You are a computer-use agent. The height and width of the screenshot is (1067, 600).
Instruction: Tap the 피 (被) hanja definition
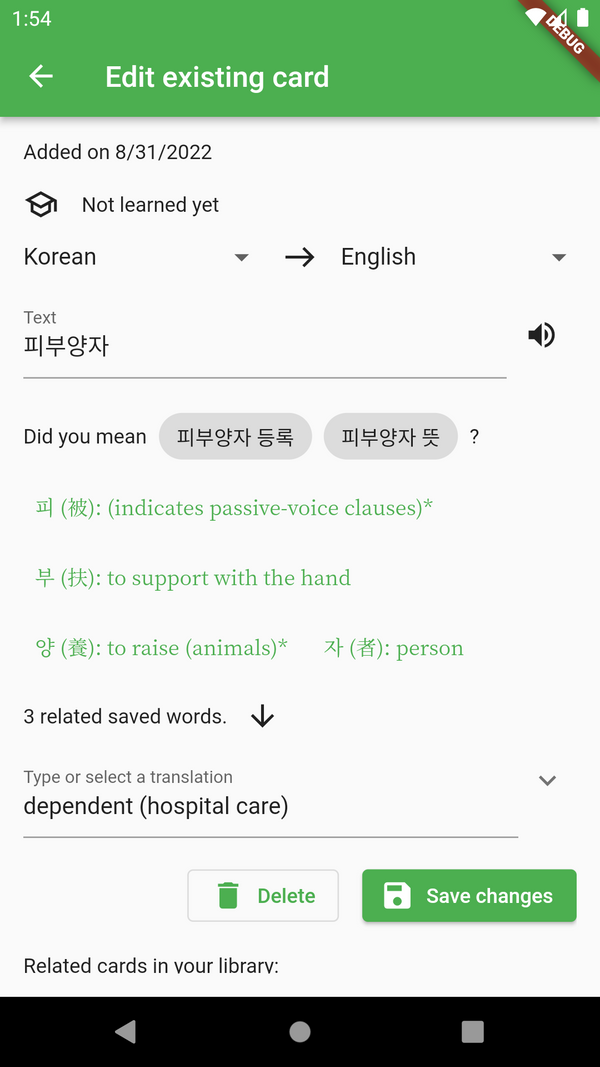click(234, 508)
